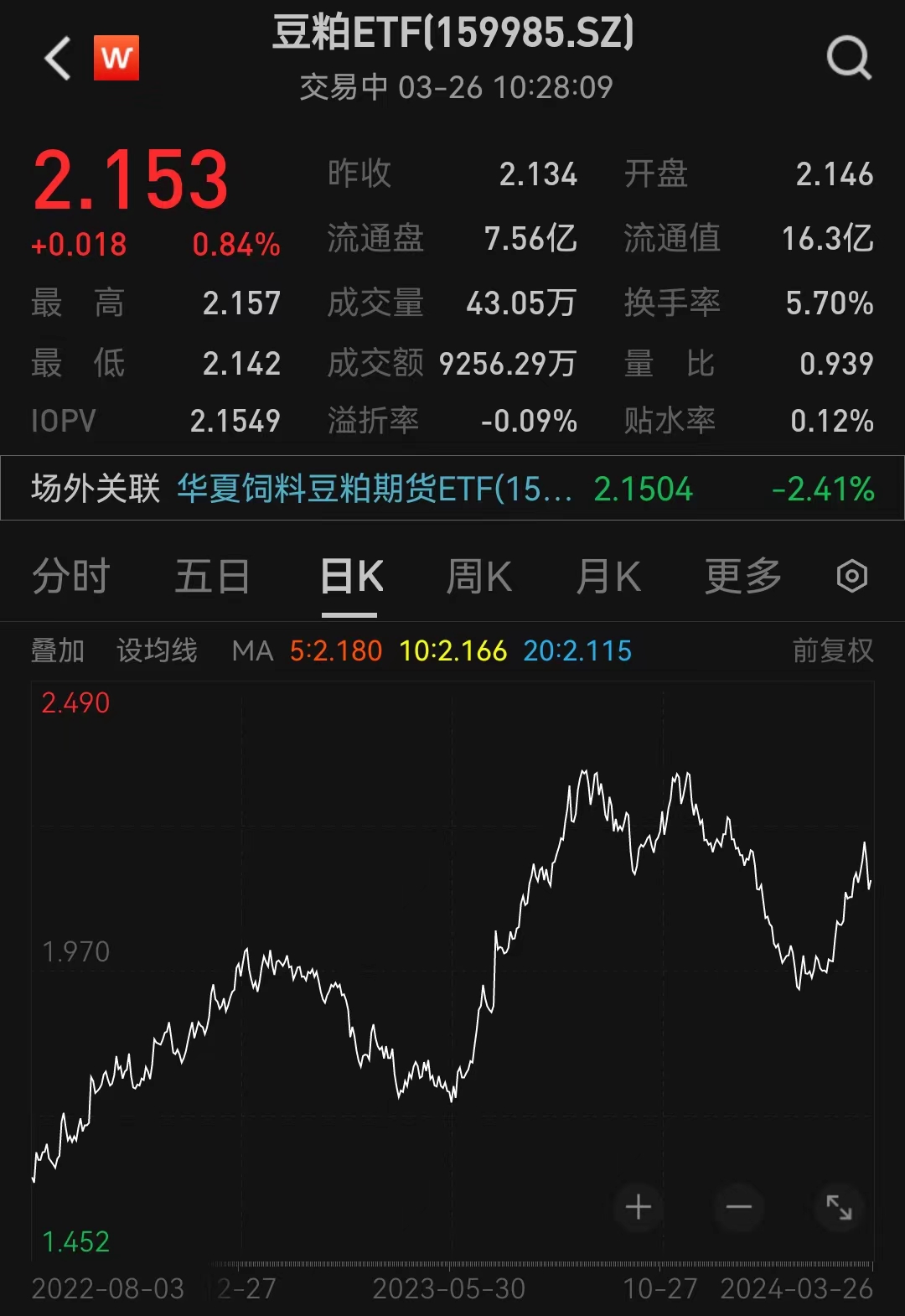Open search with the magnifier icon
The height and width of the screenshot is (1316, 905).
850,59
